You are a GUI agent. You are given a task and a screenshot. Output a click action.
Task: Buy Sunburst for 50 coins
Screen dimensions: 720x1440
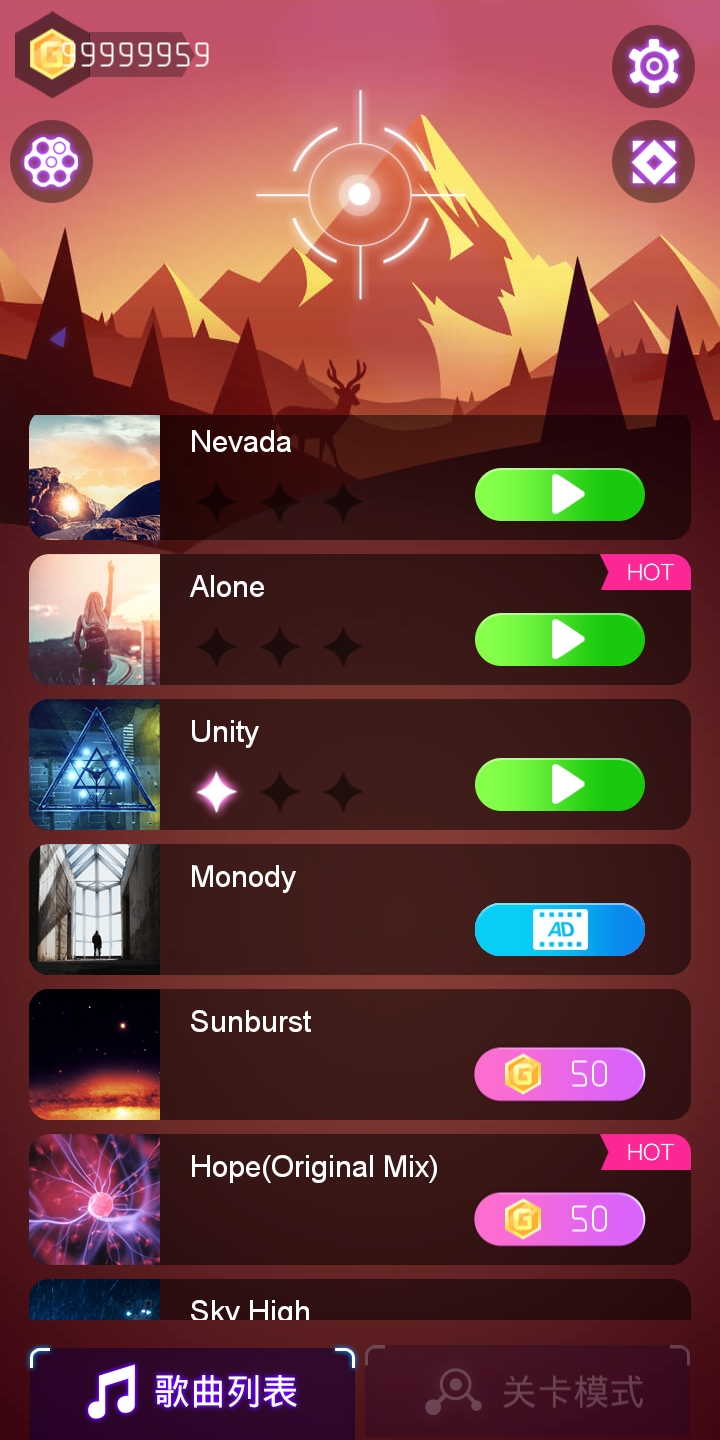tap(559, 1075)
